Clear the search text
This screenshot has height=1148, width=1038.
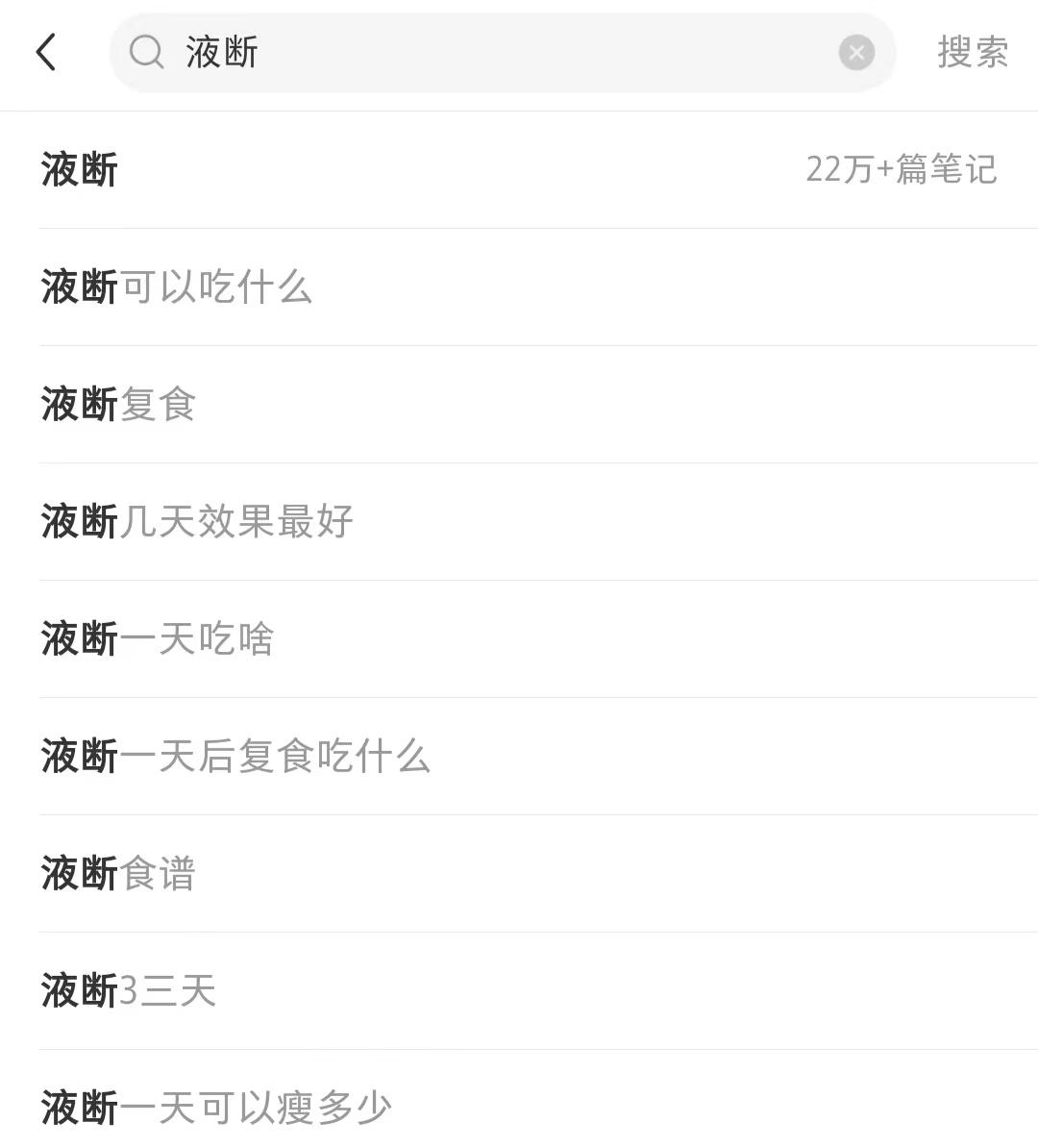click(x=855, y=52)
